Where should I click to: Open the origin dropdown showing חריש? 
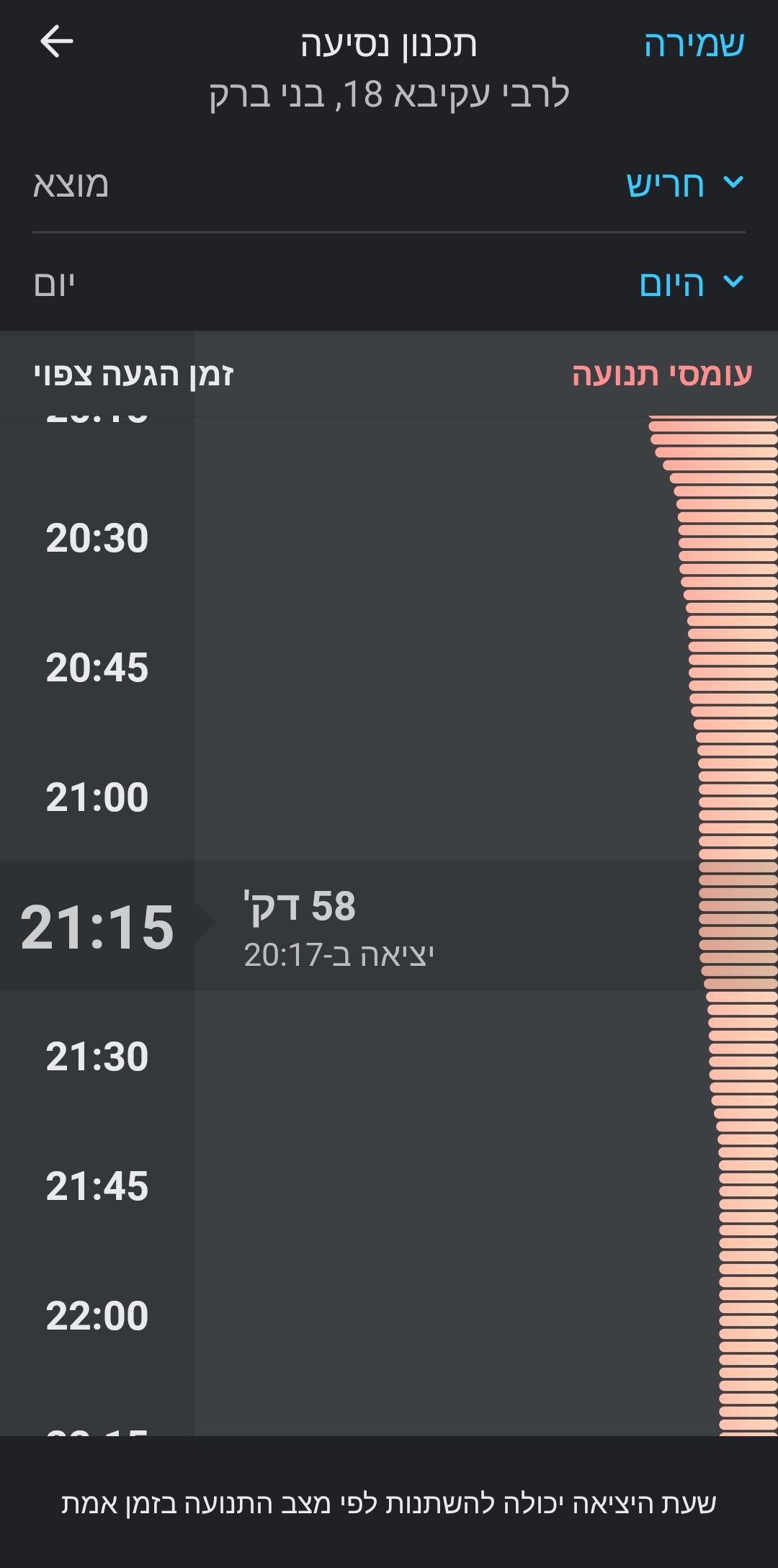683,184
